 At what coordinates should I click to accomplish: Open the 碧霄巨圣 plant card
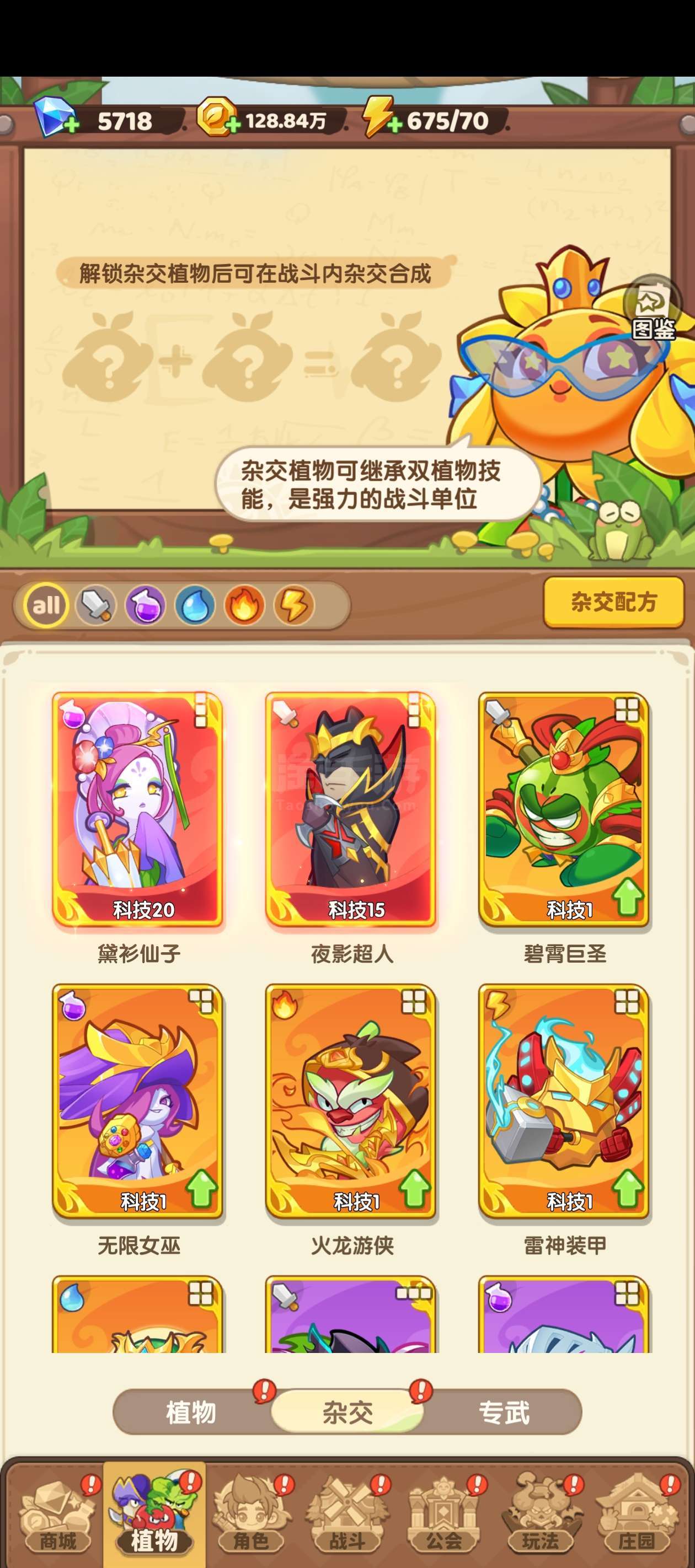tap(564, 809)
